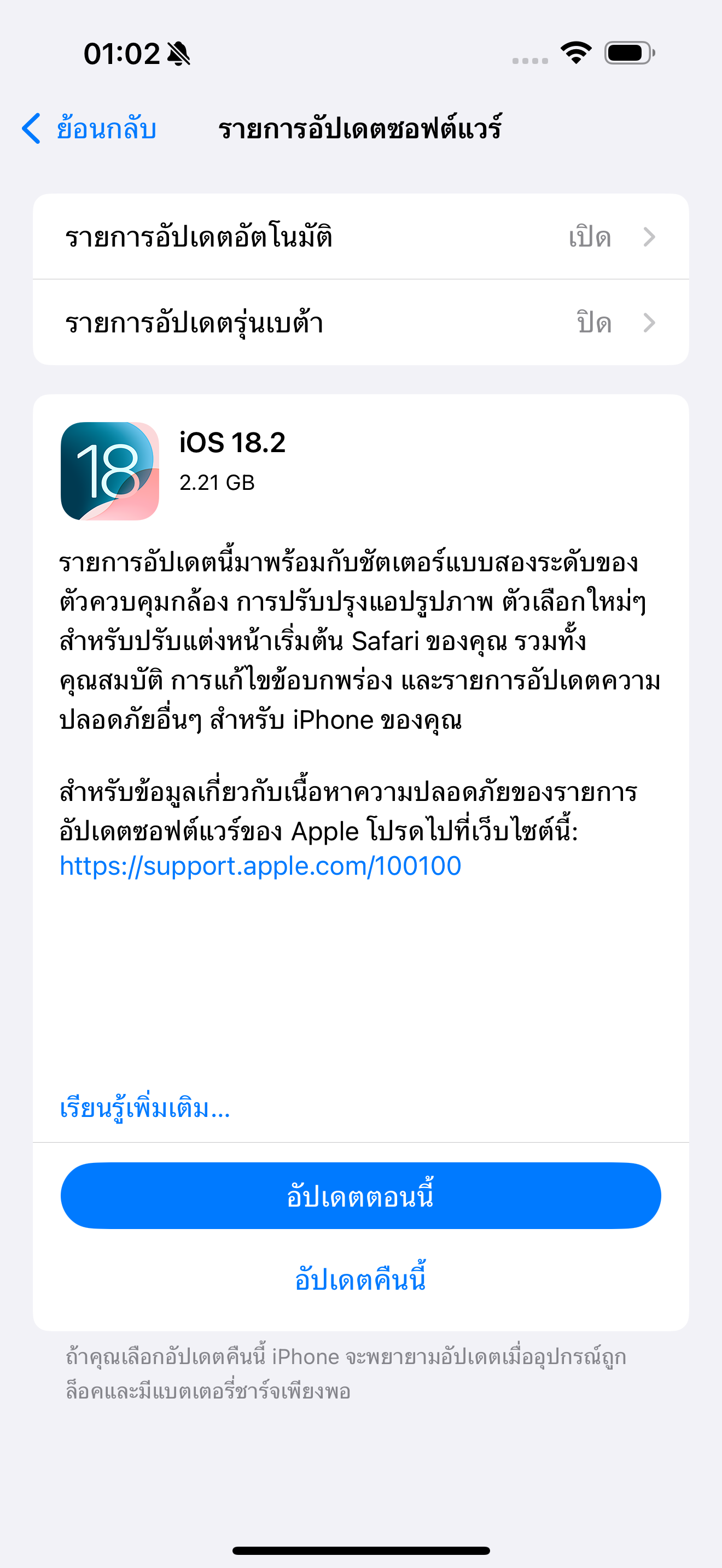Choose อัปเดตคืนนี้ to update tonight
The width and height of the screenshot is (722, 1568).
coord(360,1279)
